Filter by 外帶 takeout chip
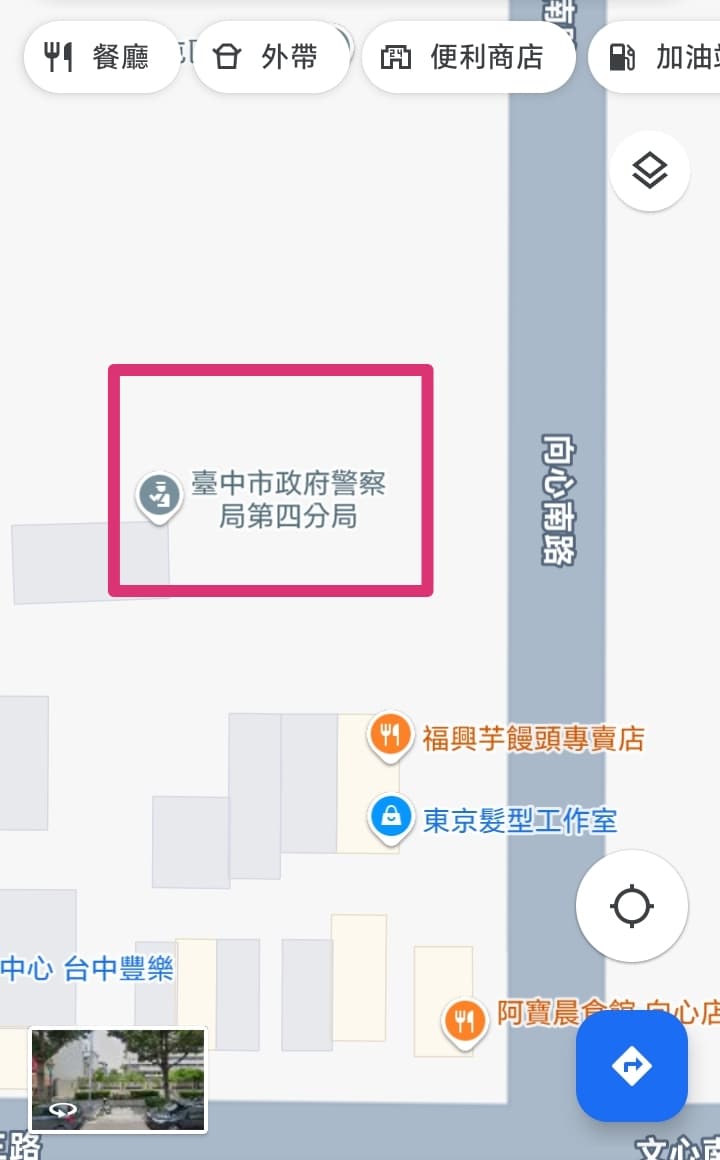 coord(271,57)
